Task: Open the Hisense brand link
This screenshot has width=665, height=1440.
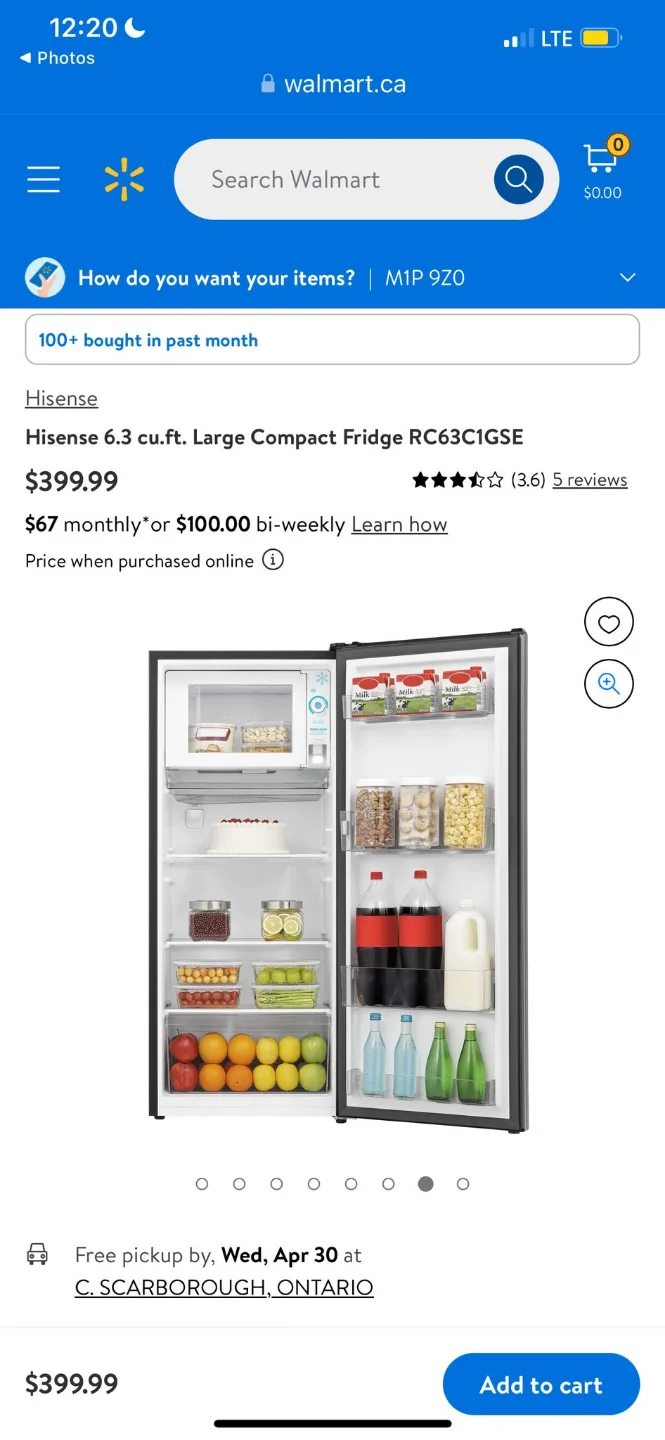Action: click(x=61, y=398)
